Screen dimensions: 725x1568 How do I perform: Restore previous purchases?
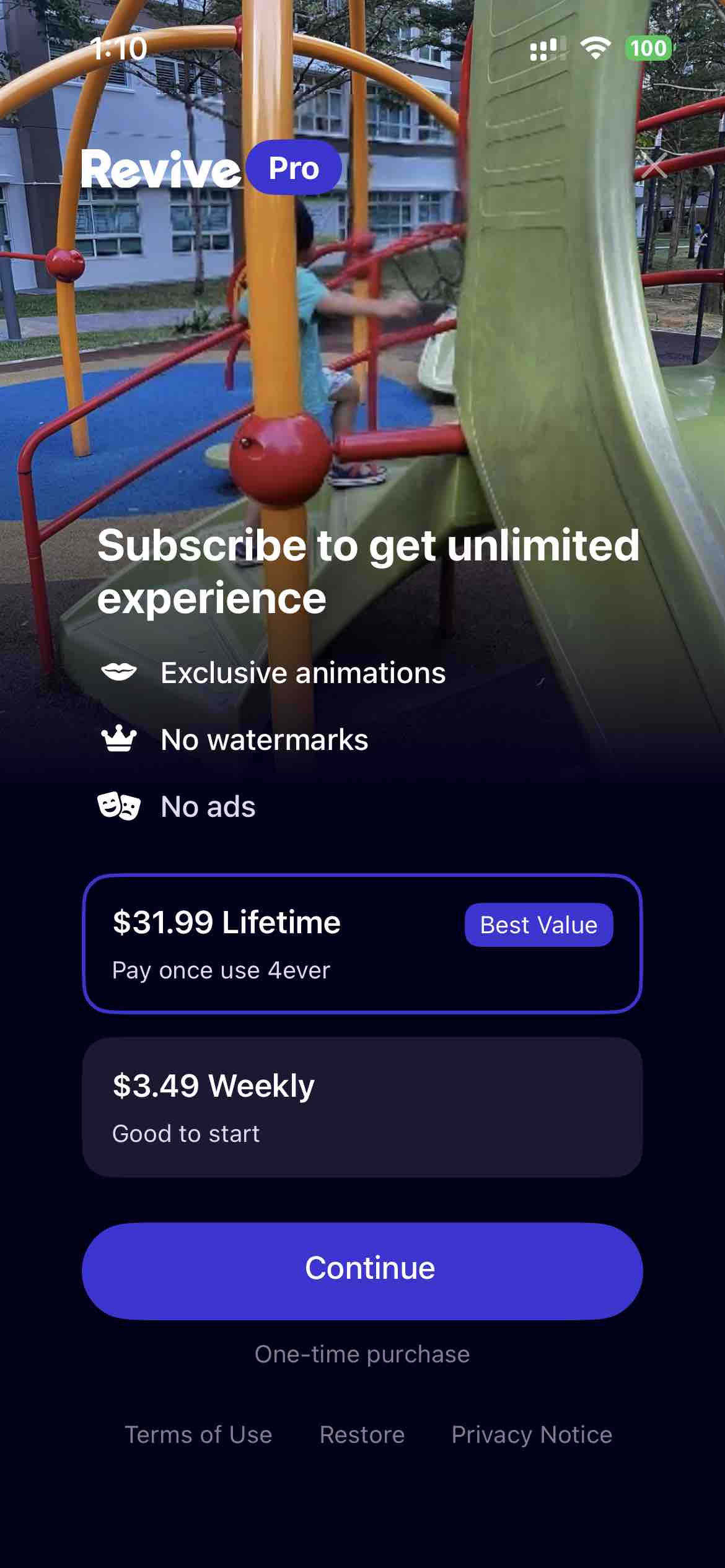[x=362, y=1435]
